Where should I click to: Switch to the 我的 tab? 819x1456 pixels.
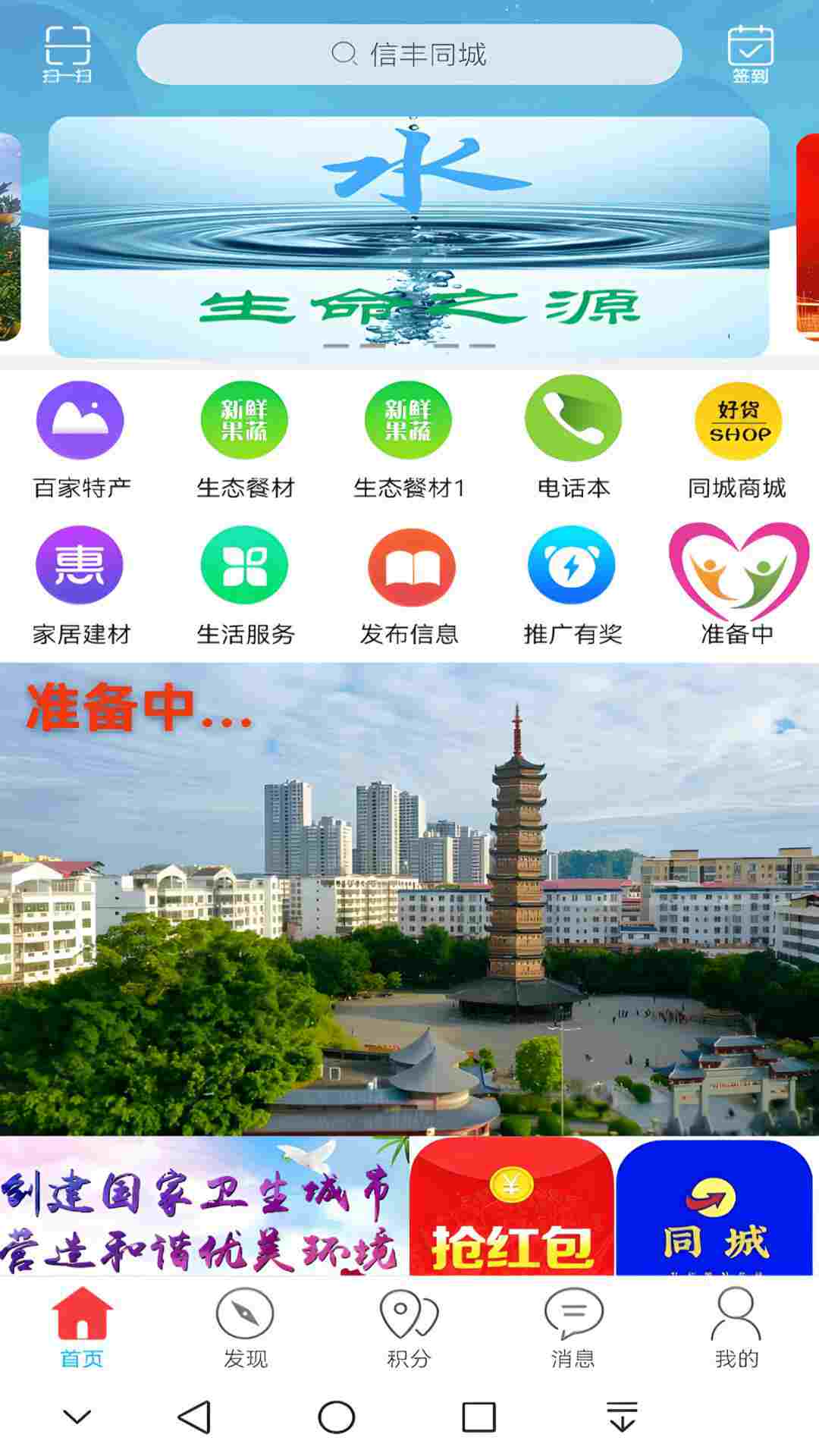point(736,1328)
